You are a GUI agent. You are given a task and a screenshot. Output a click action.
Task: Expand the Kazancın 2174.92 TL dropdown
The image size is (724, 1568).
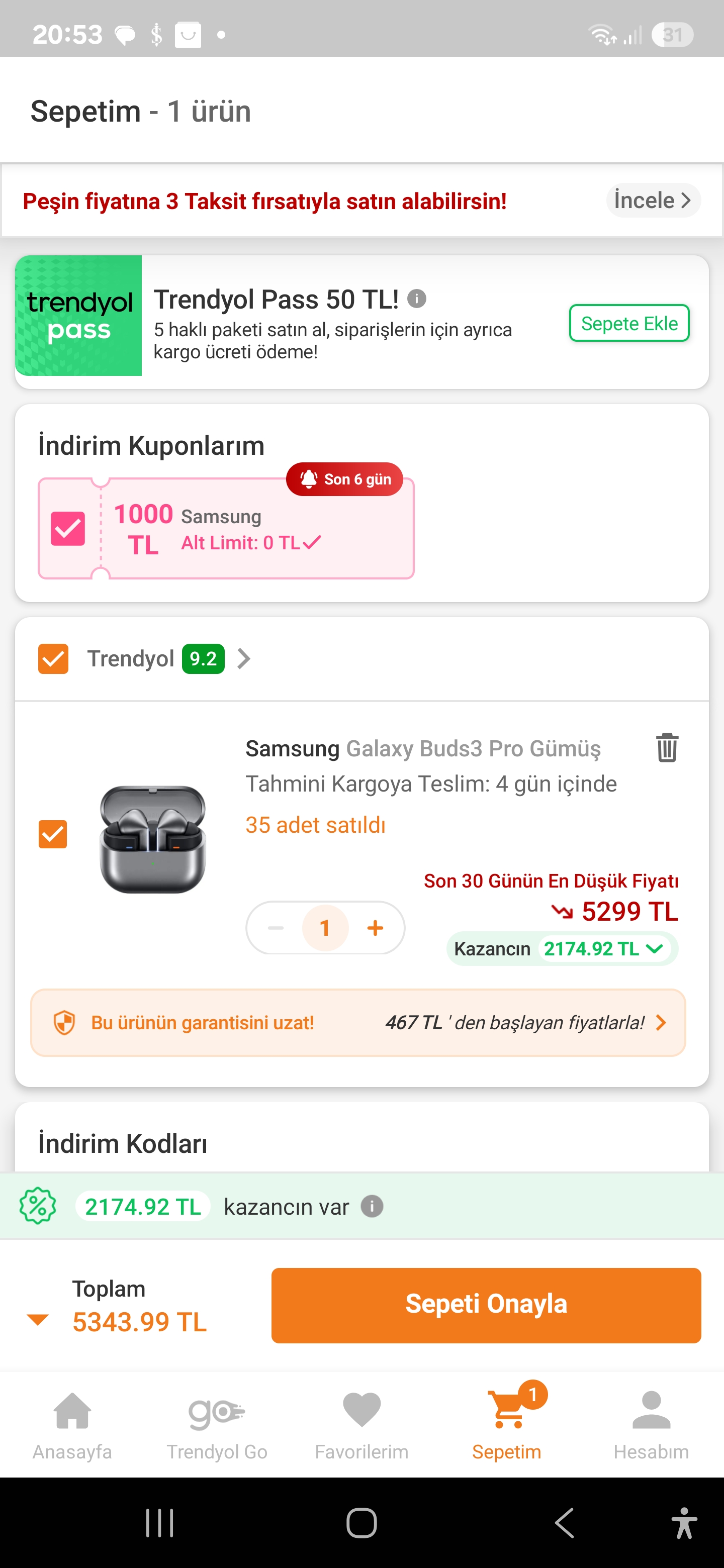(x=562, y=948)
